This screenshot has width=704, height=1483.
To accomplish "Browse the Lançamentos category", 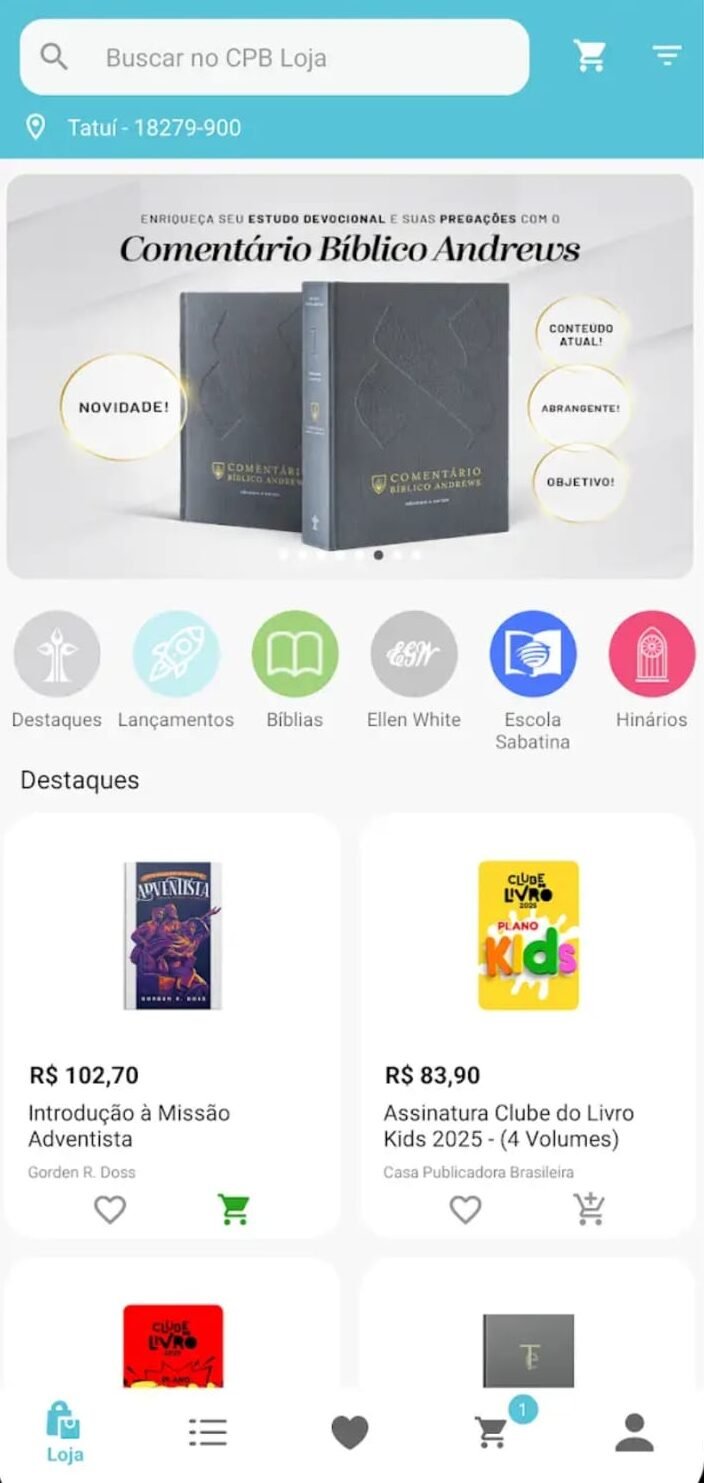I will point(176,655).
